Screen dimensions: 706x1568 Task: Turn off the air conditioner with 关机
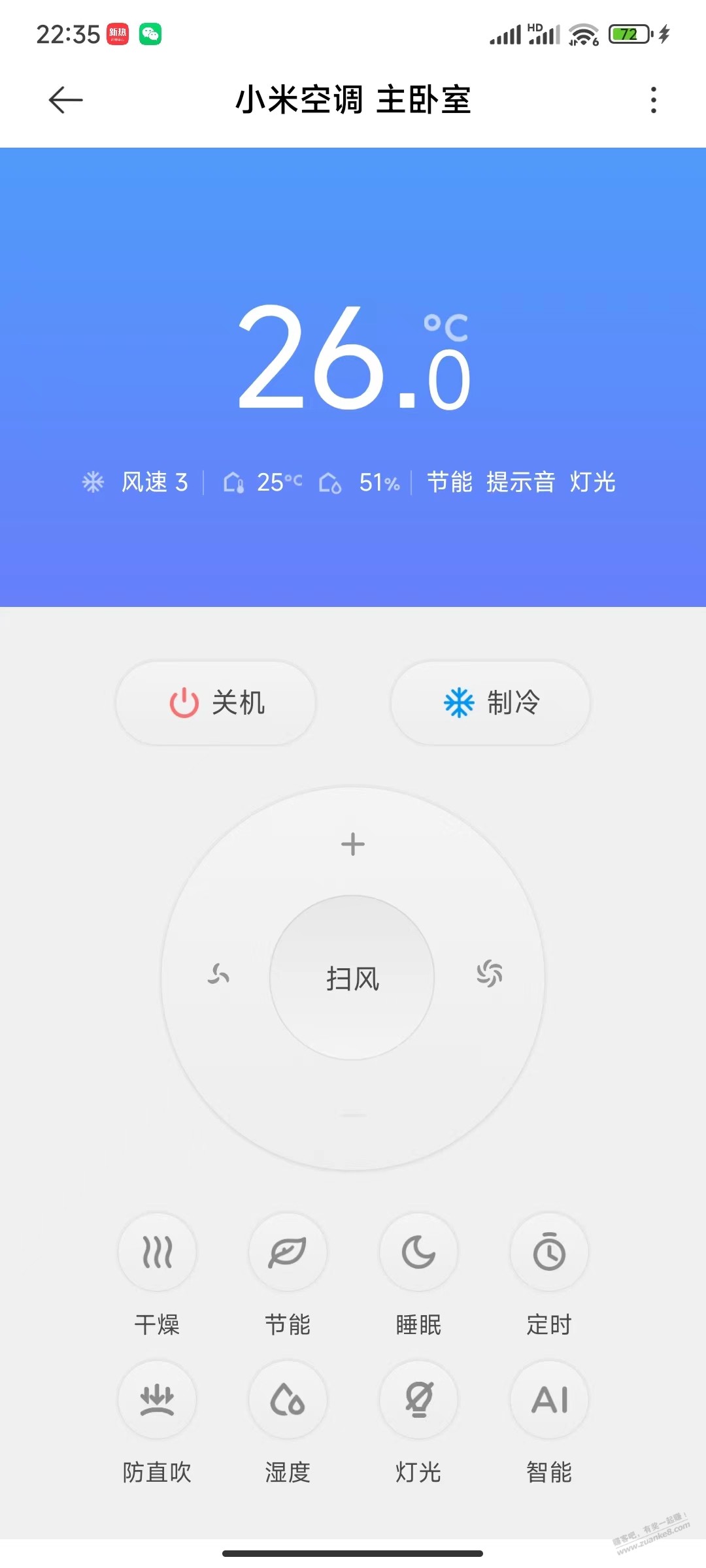click(x=216, y=703)
